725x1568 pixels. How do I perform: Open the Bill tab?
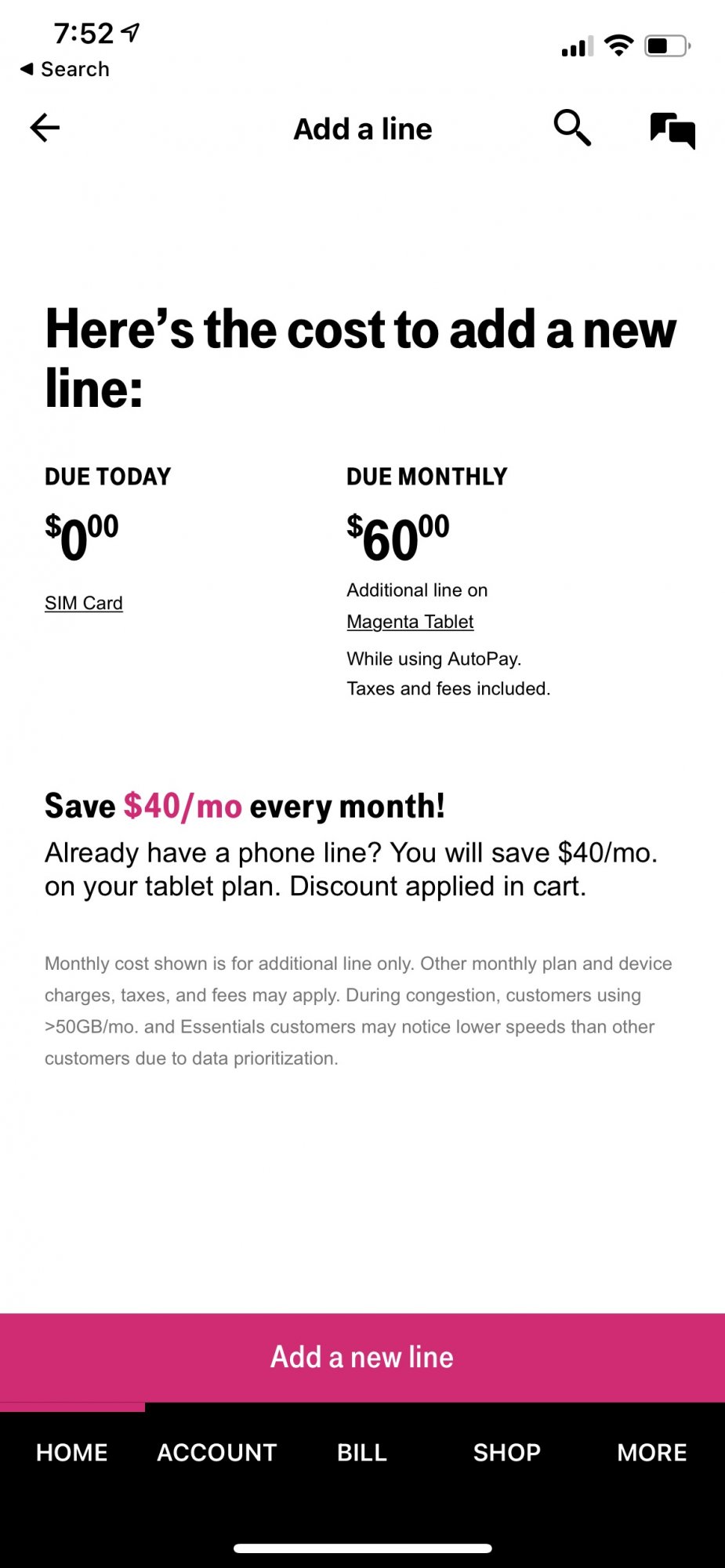tap(362, 1453)
